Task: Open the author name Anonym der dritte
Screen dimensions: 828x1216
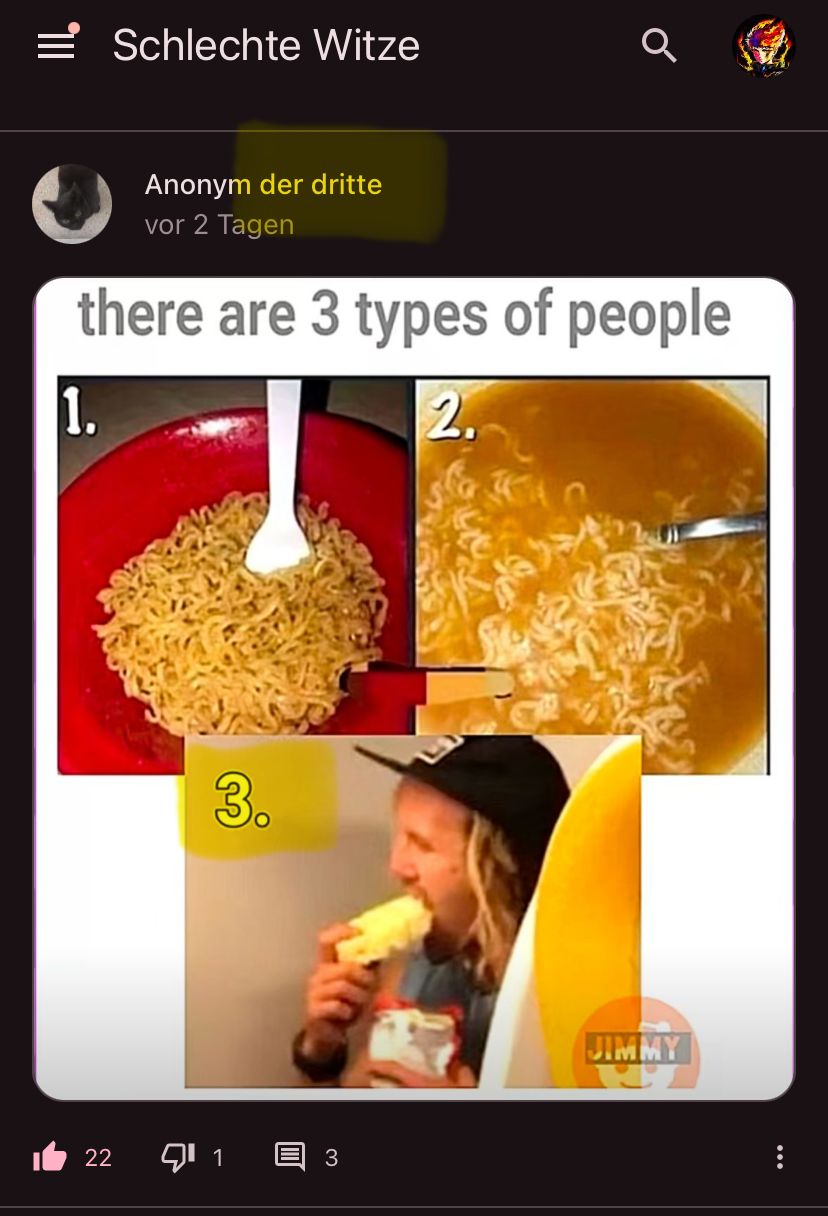Action: click(263, 185)
